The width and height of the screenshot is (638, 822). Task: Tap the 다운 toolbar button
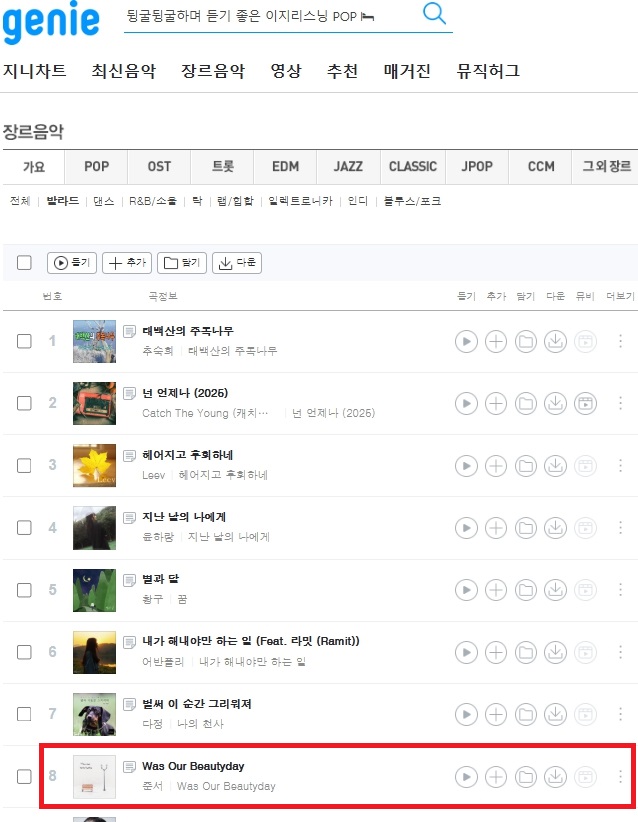click(237, 263)
